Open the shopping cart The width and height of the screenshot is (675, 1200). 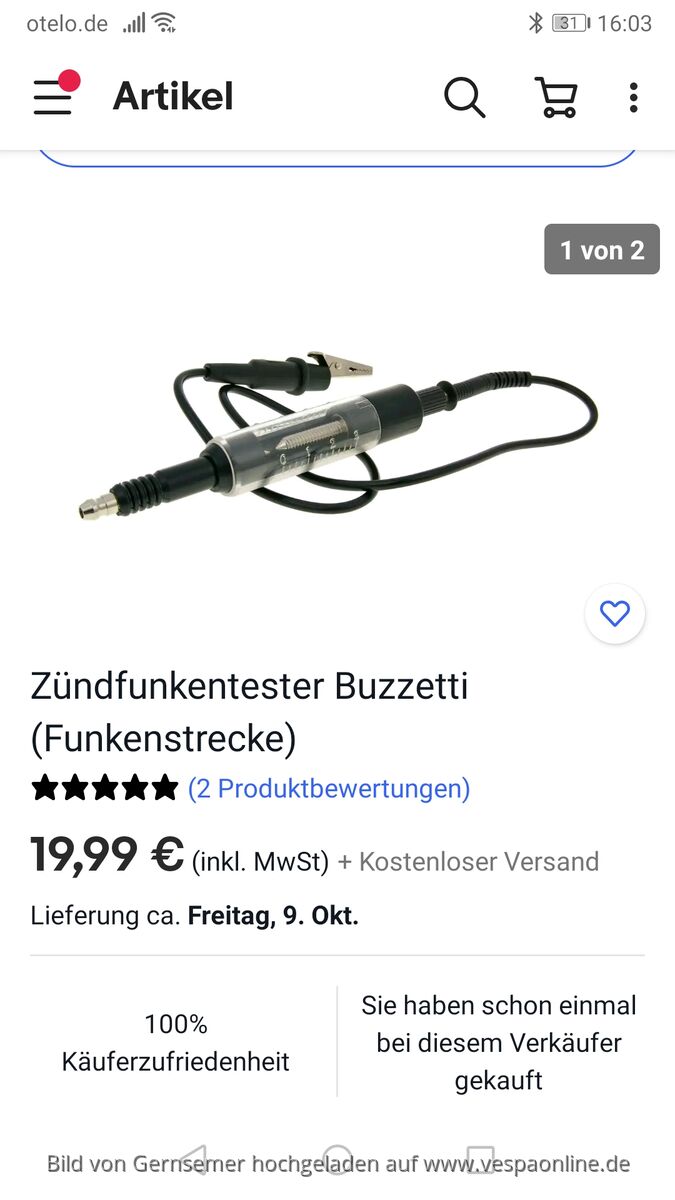point(556,97)
